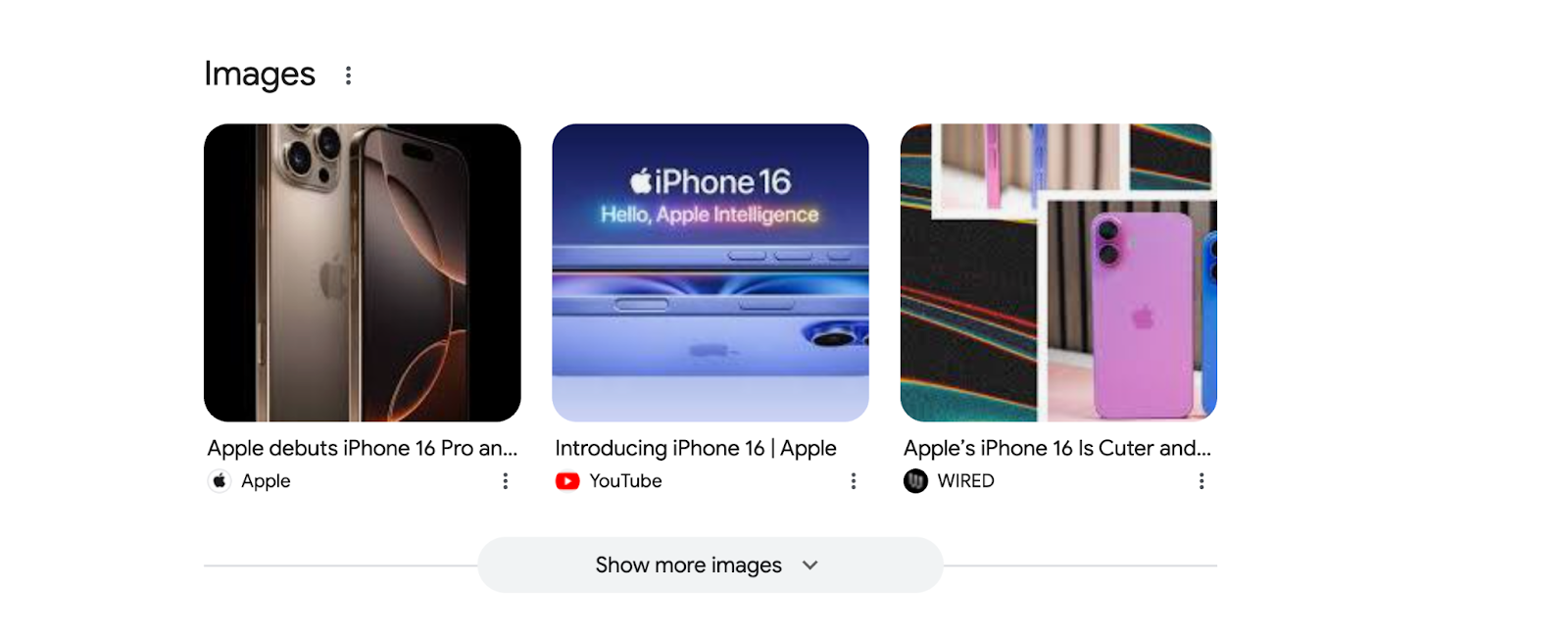Open the options menu for the WIRED result
Image resolution: width=1568 pixels, height=639 pixels.
pos(1200,481)
